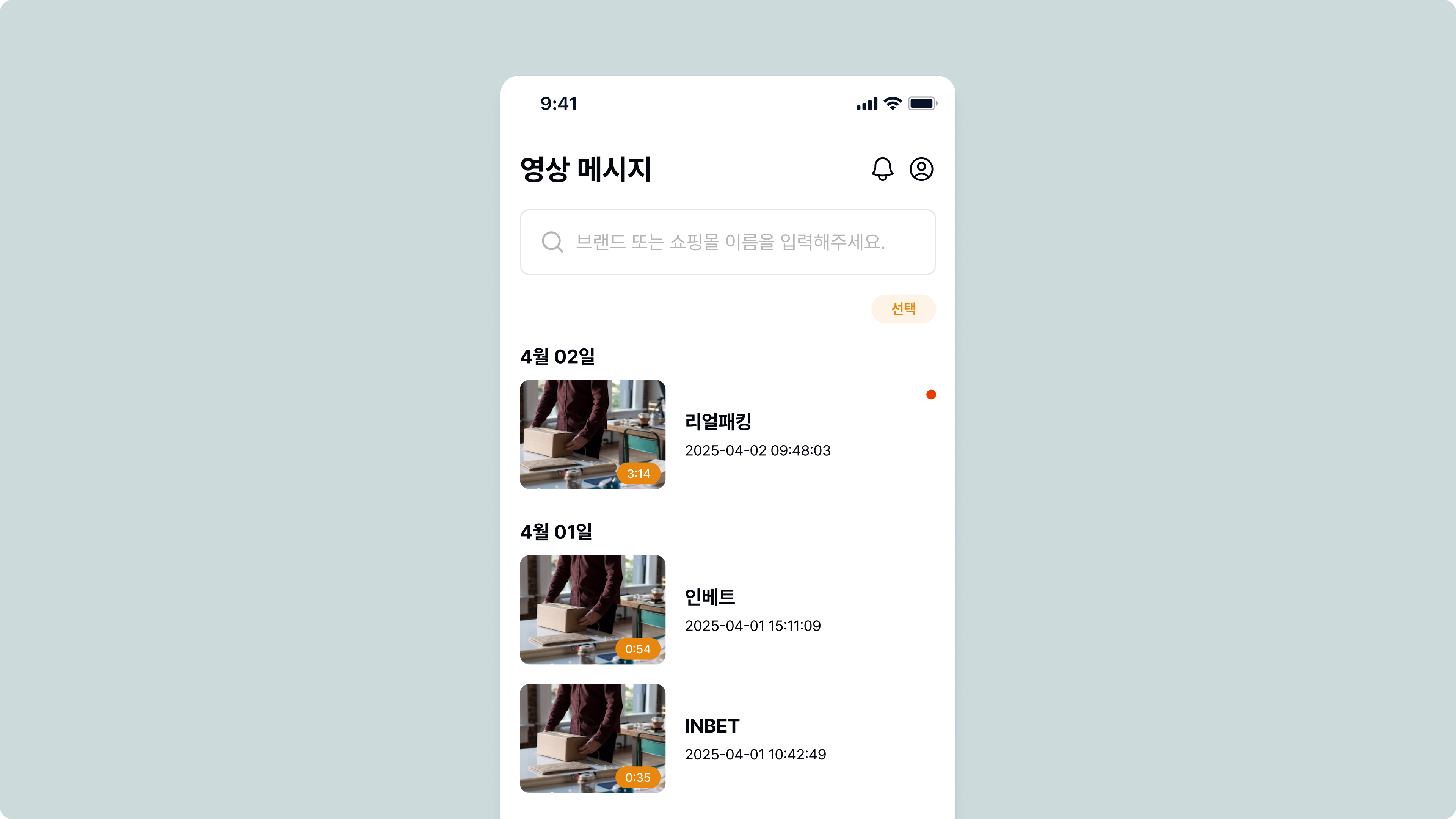1456x819 pixels.
Task: Tap the brand or shop search field
Action: (728, 242)
